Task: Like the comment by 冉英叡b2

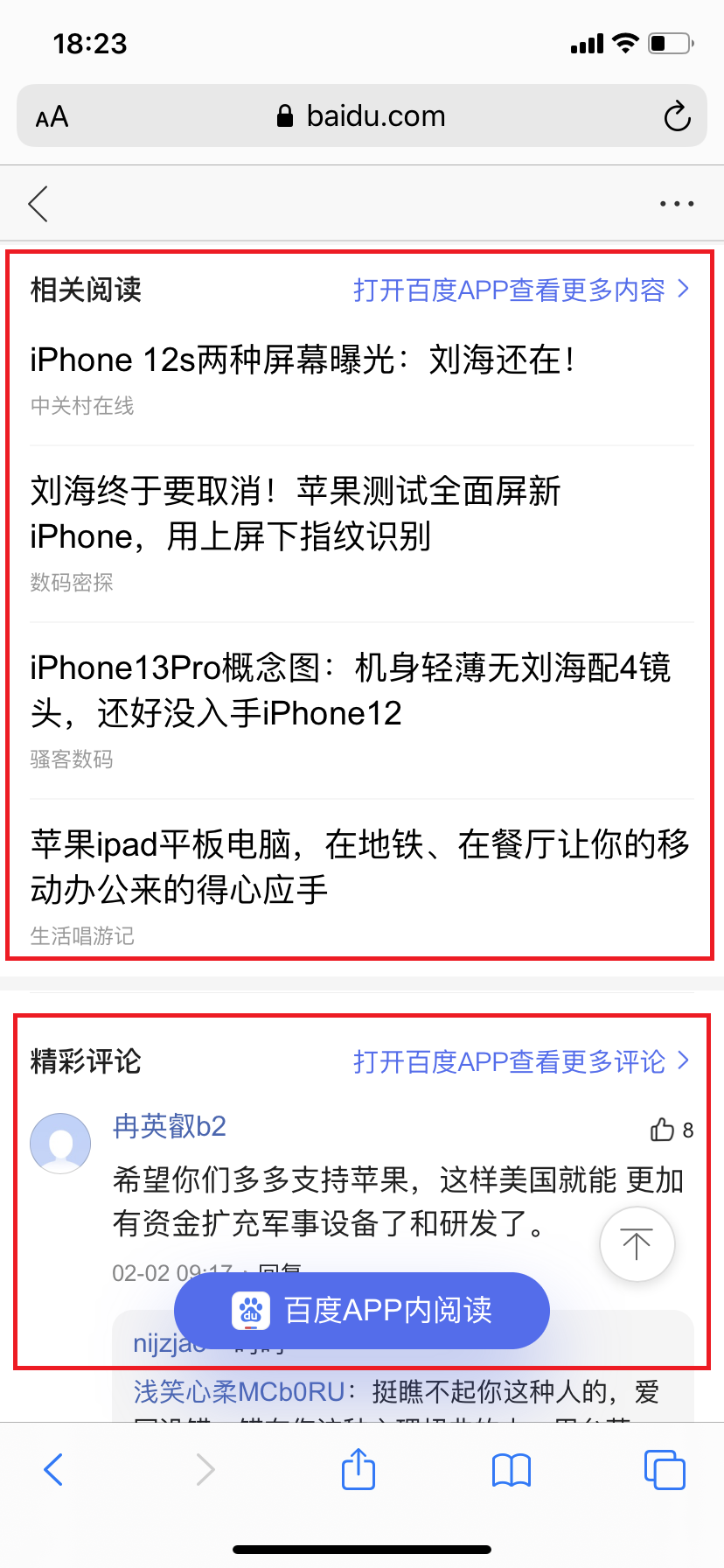Action: [672, 1130]
